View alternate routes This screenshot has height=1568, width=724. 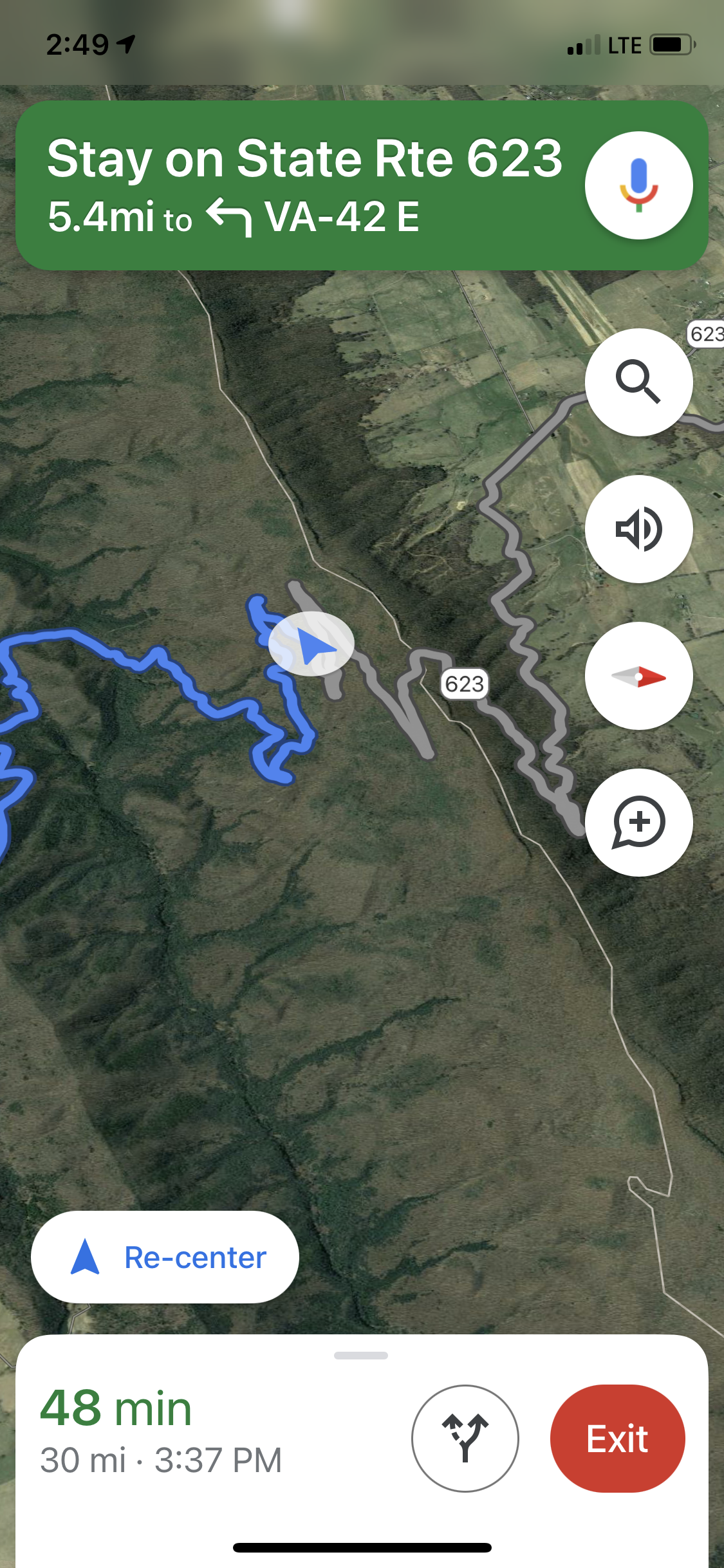[x=465, y=1438]
